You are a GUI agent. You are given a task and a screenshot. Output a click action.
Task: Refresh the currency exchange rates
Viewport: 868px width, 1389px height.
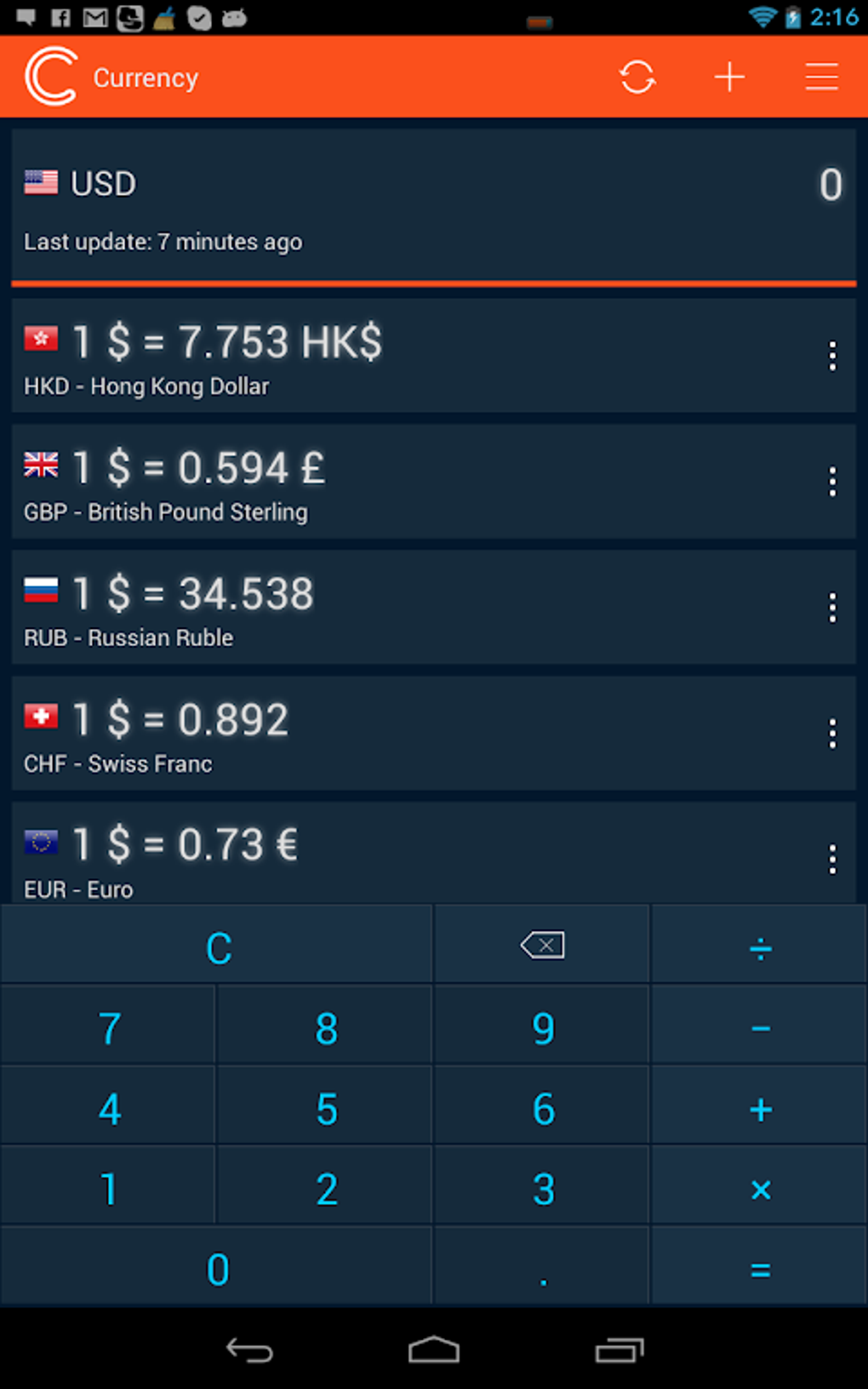click(x=637, y=77)
